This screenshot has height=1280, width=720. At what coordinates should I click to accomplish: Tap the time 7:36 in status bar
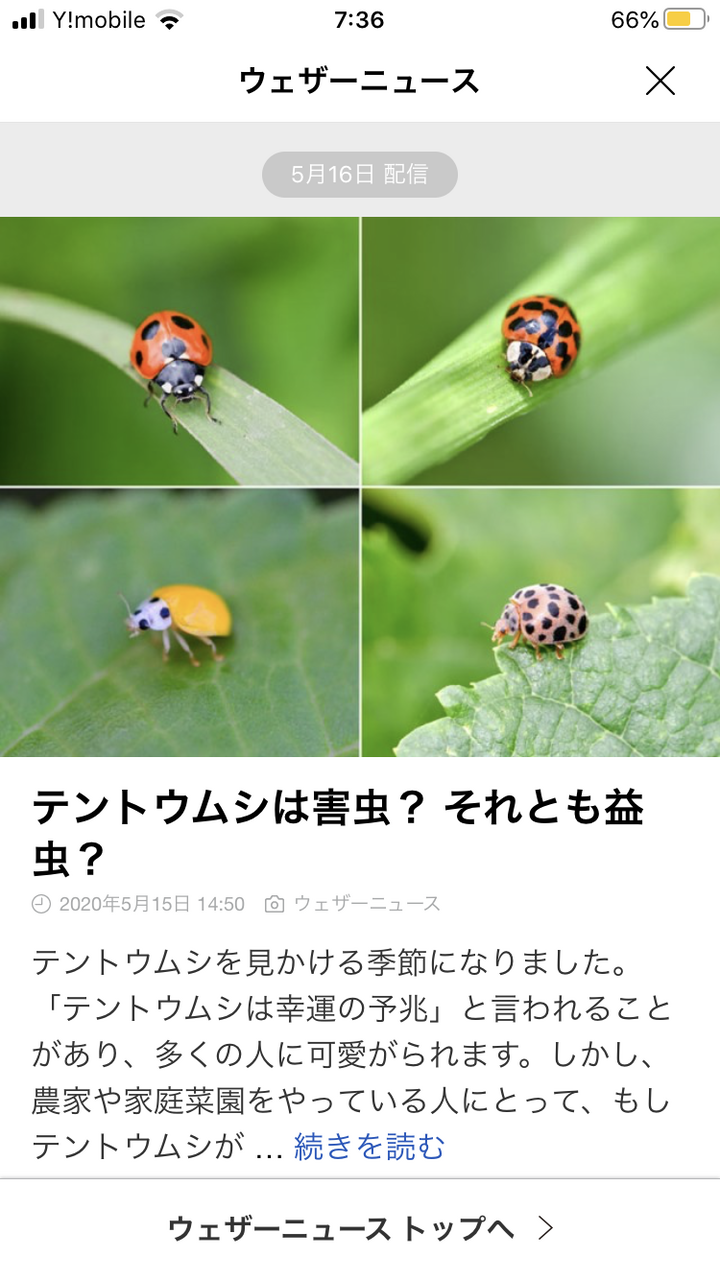pos(360,18)
